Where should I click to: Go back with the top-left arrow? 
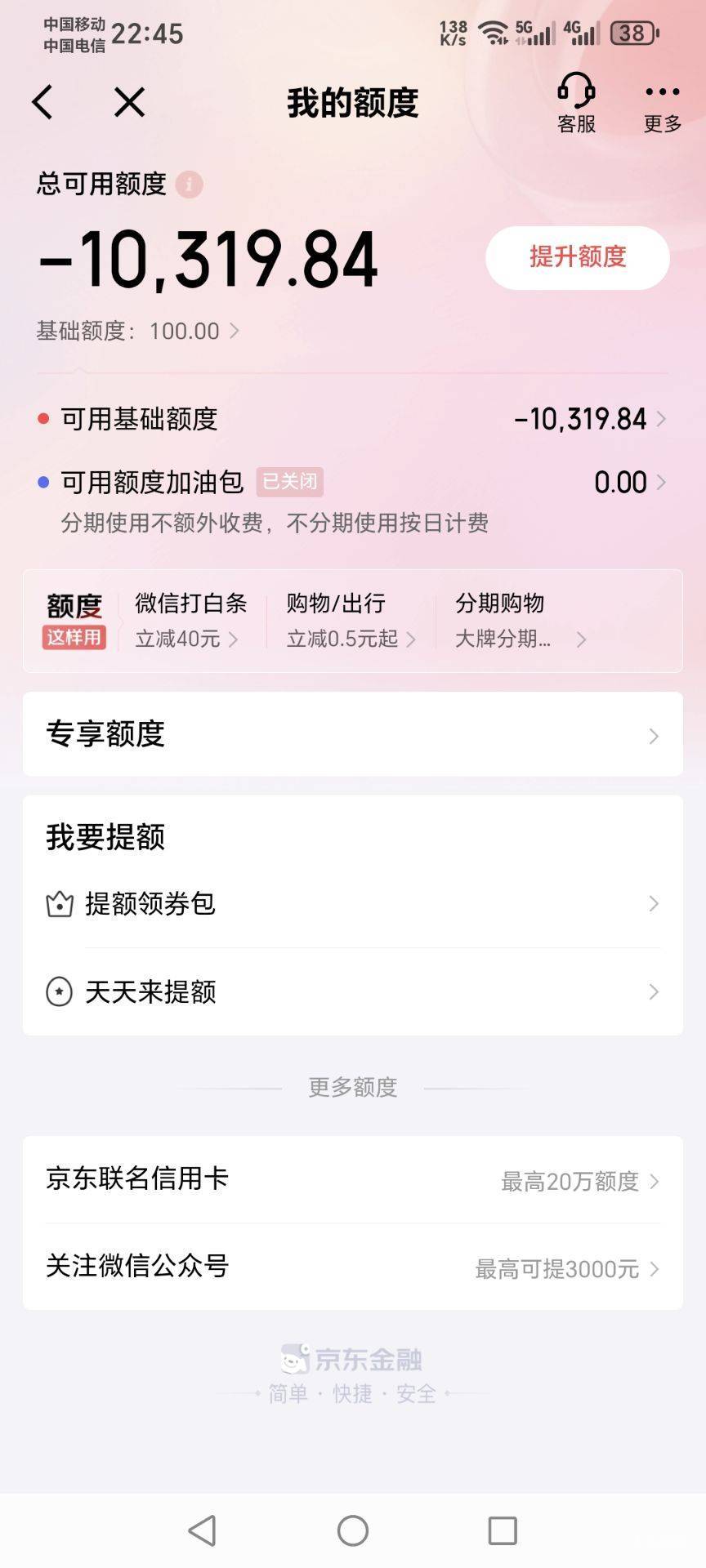pos(42,103)
